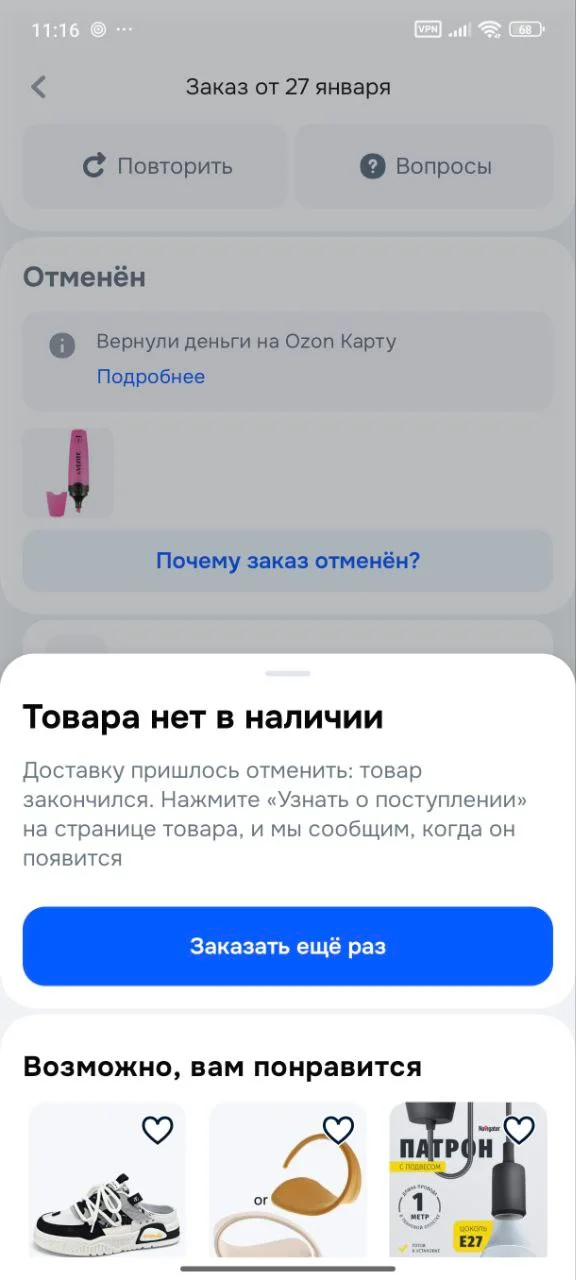Tap 'Почему заказ отменён?'

click(x=288, y=560)
